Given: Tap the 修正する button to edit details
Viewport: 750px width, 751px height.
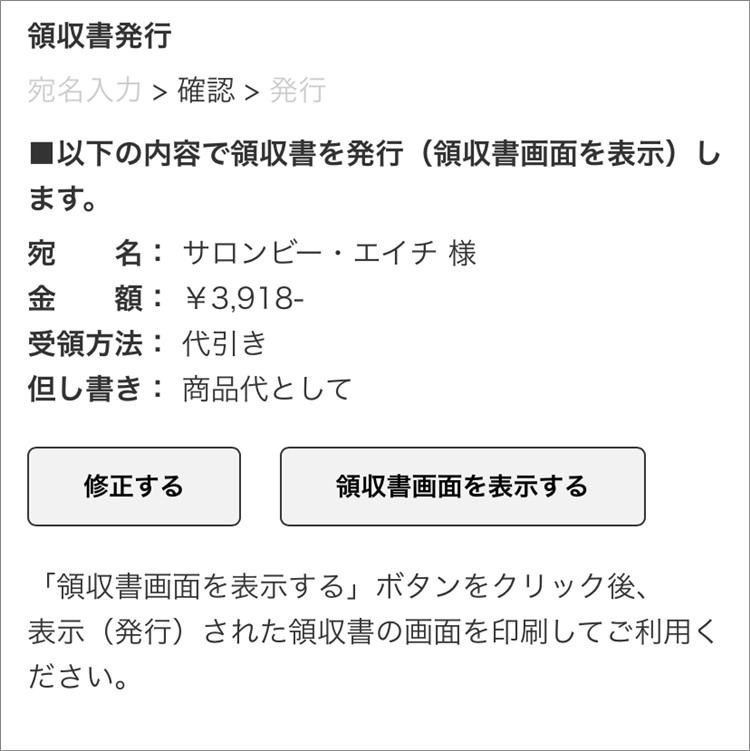Looking at the screenshot, I should pyautogui.click(x=134, y=487).
